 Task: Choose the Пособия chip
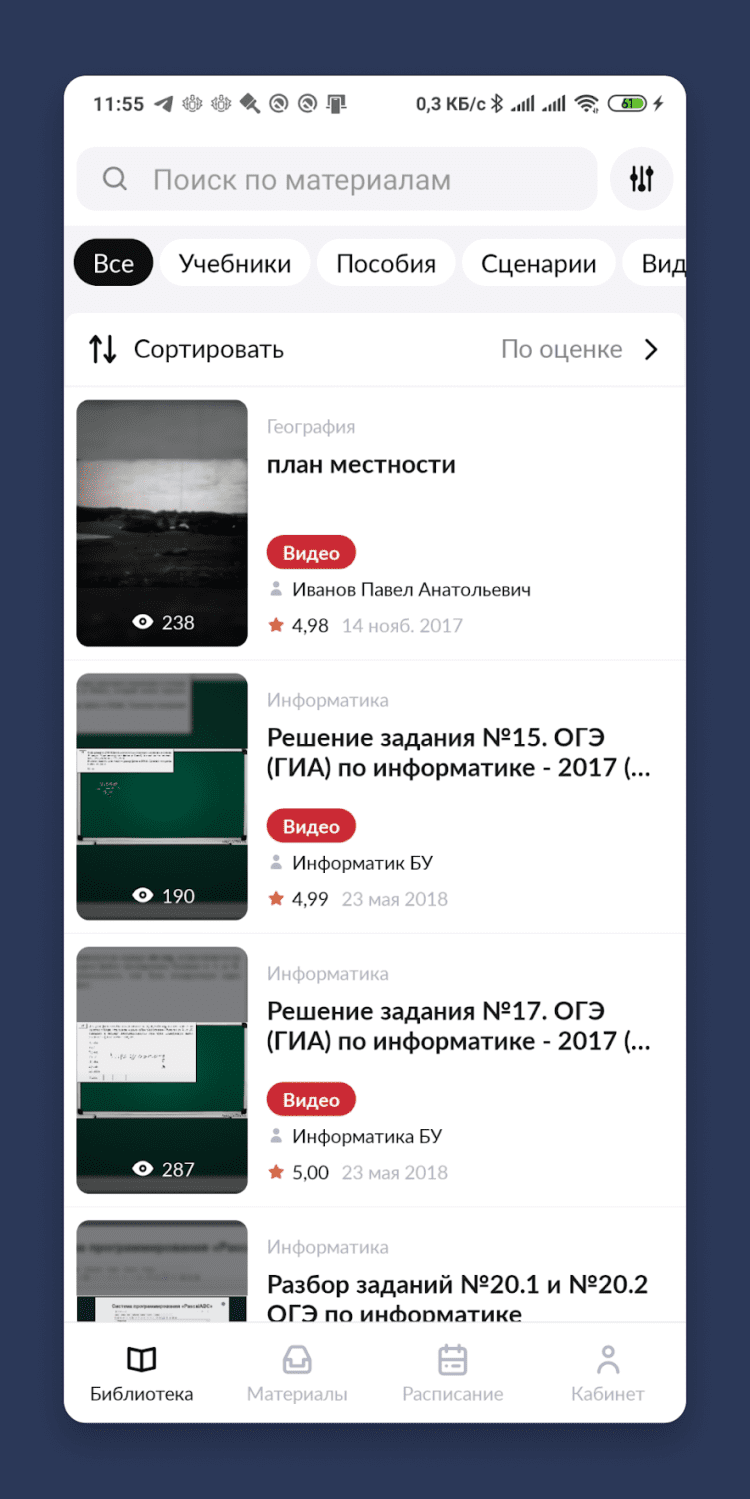click(x=386, y=264)
